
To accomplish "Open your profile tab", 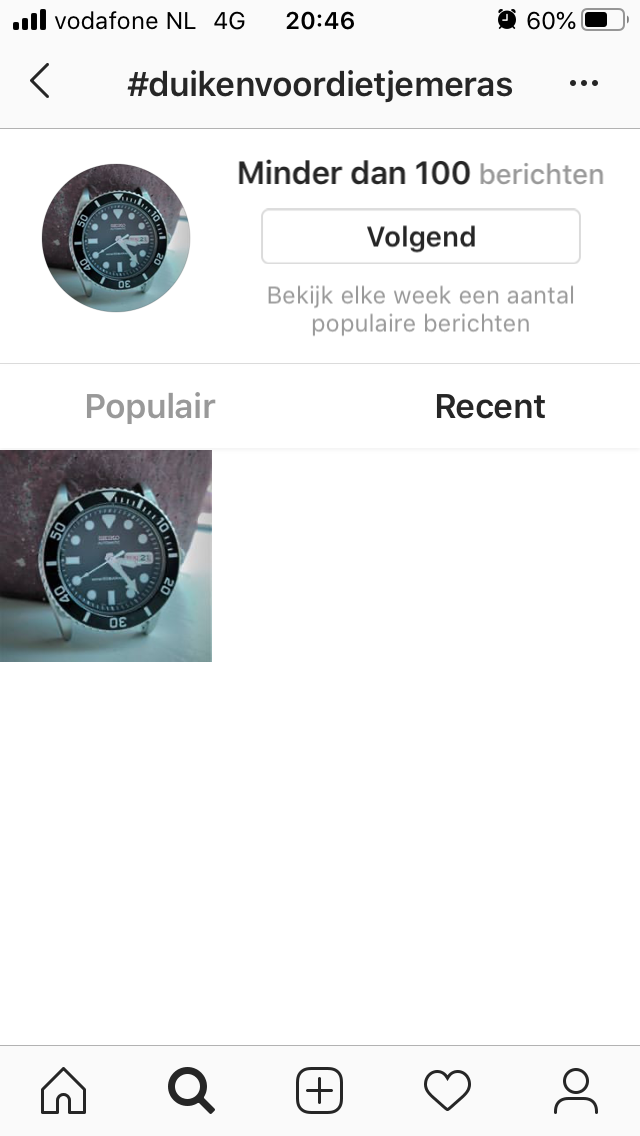I will point(575,1090).
